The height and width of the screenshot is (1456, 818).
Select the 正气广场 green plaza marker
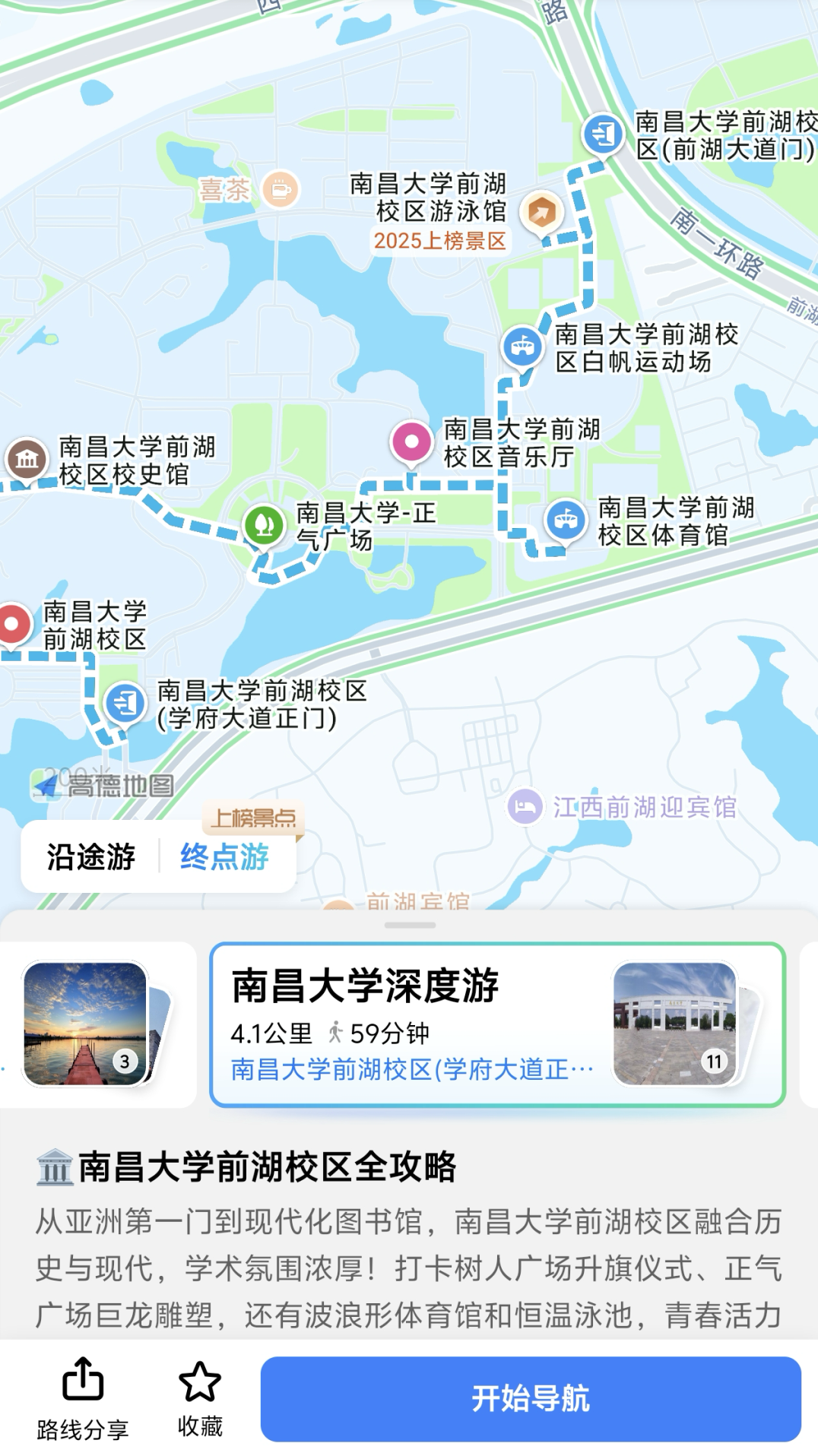pos(264,526)
